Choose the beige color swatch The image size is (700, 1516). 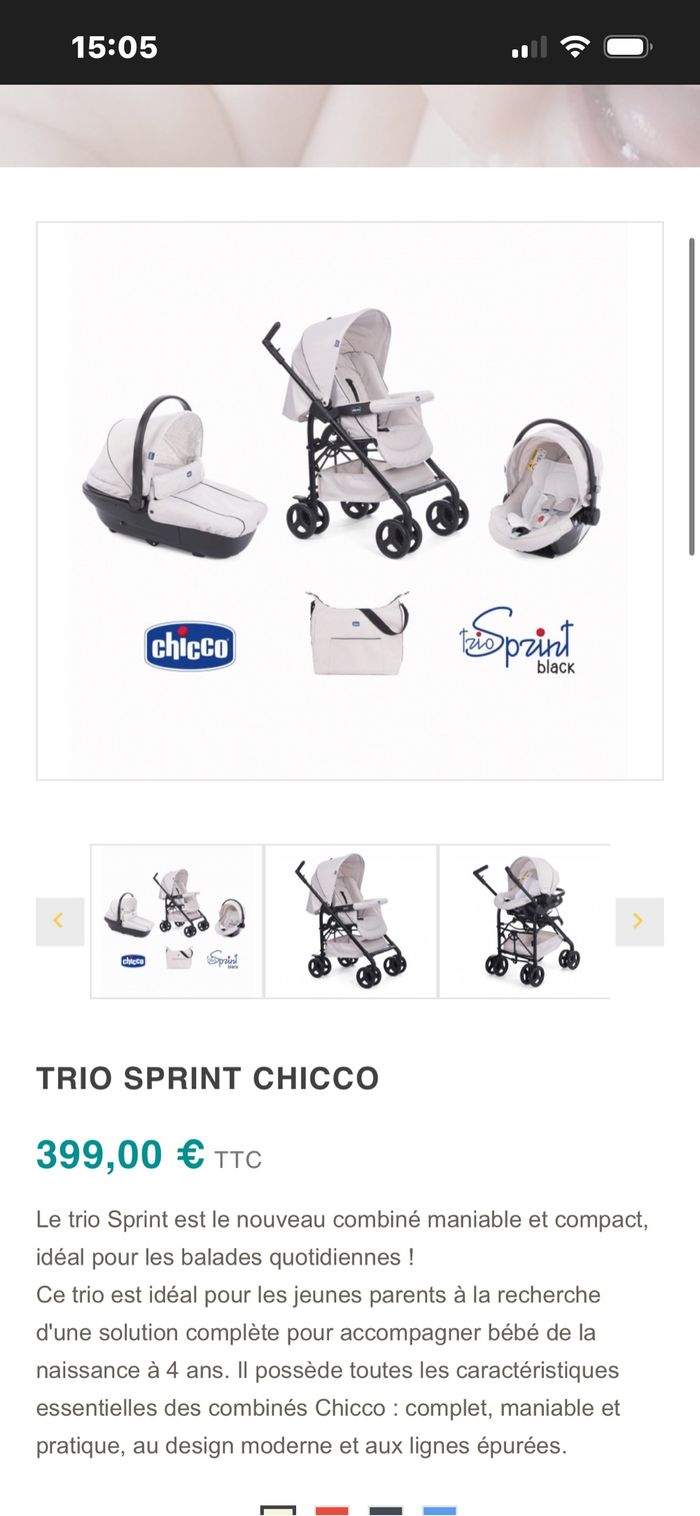click(278, 1510)
